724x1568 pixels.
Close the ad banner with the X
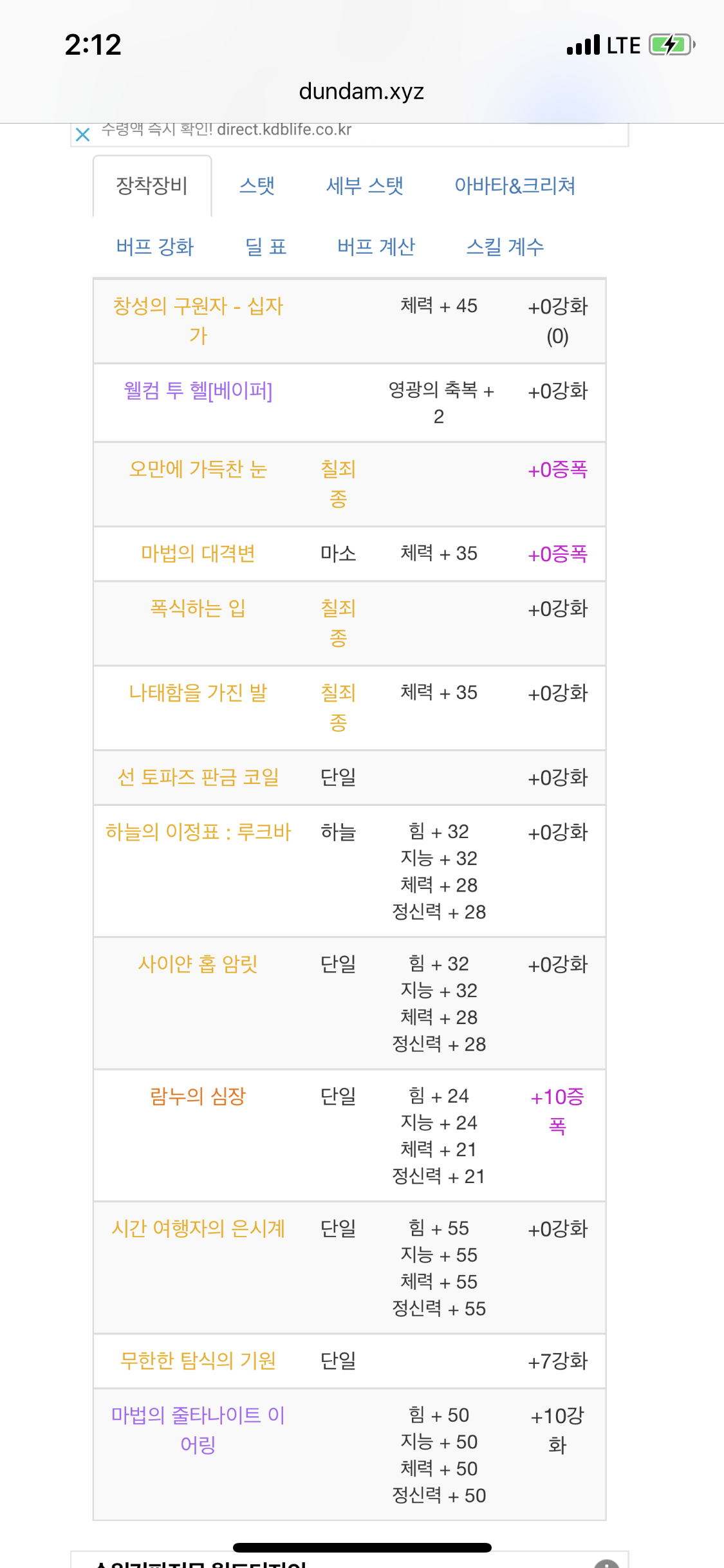82,134
